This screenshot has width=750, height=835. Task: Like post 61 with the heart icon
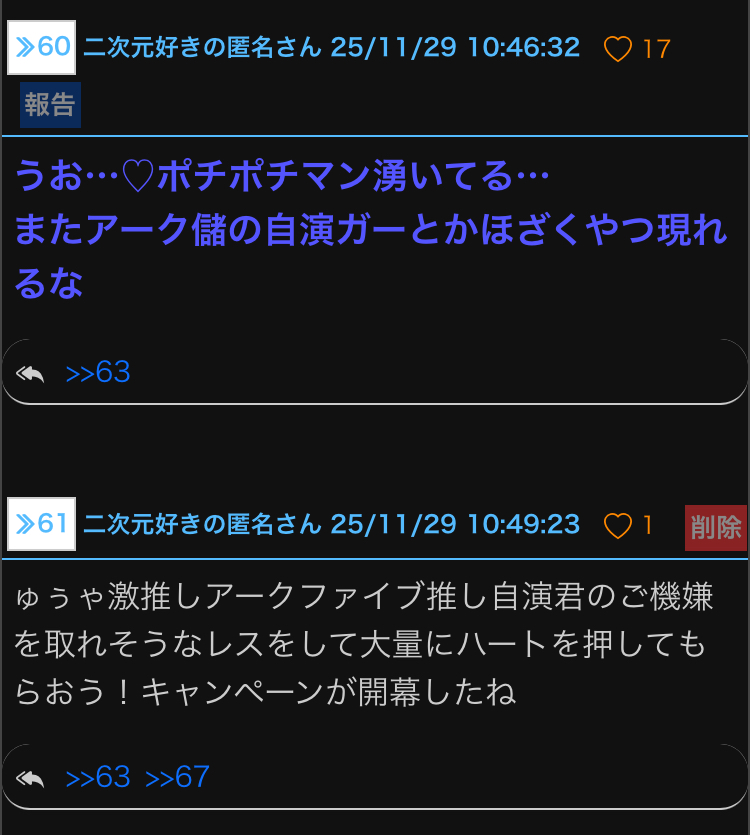pos(618,526)
